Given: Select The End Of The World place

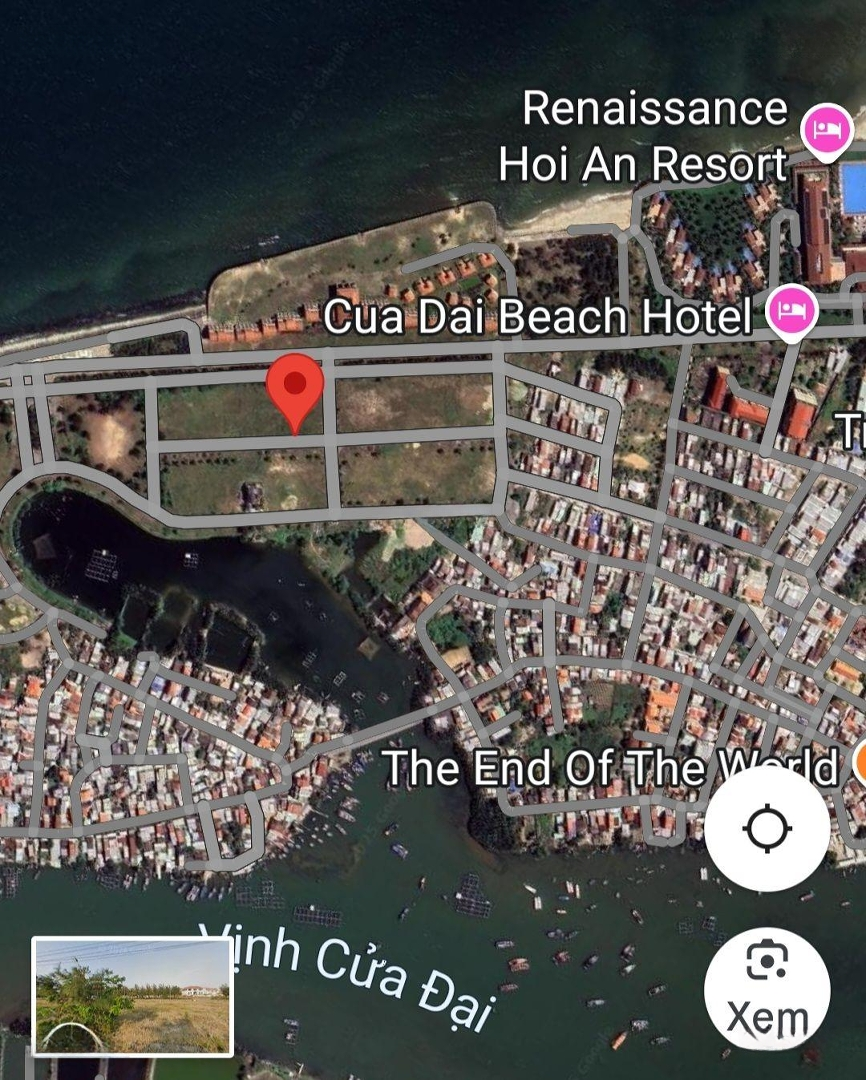Looking at the screenshot, I should 610,768.
